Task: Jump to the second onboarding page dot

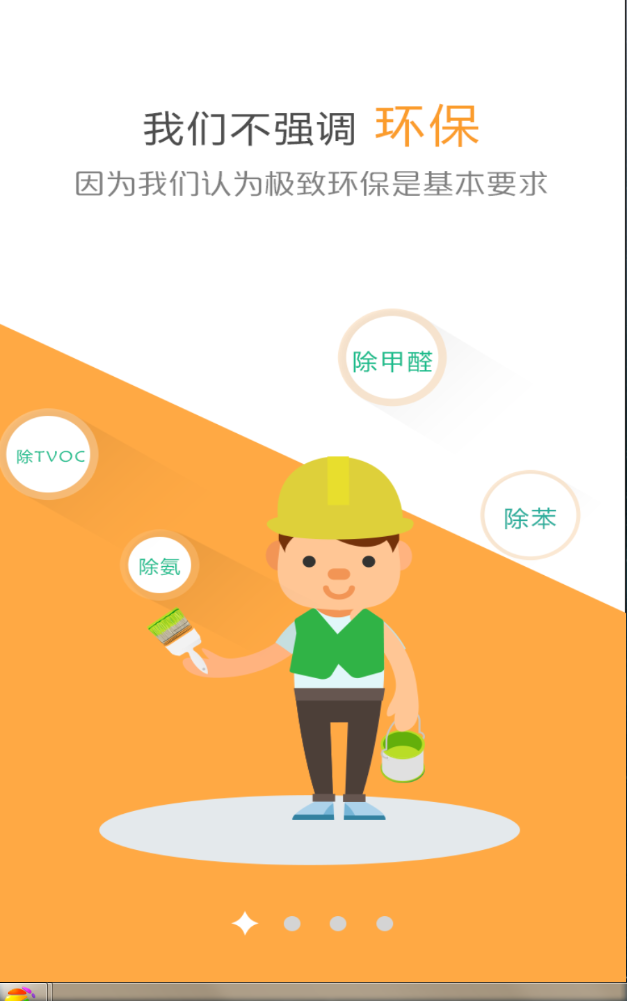Action: (x=292, y=923)
